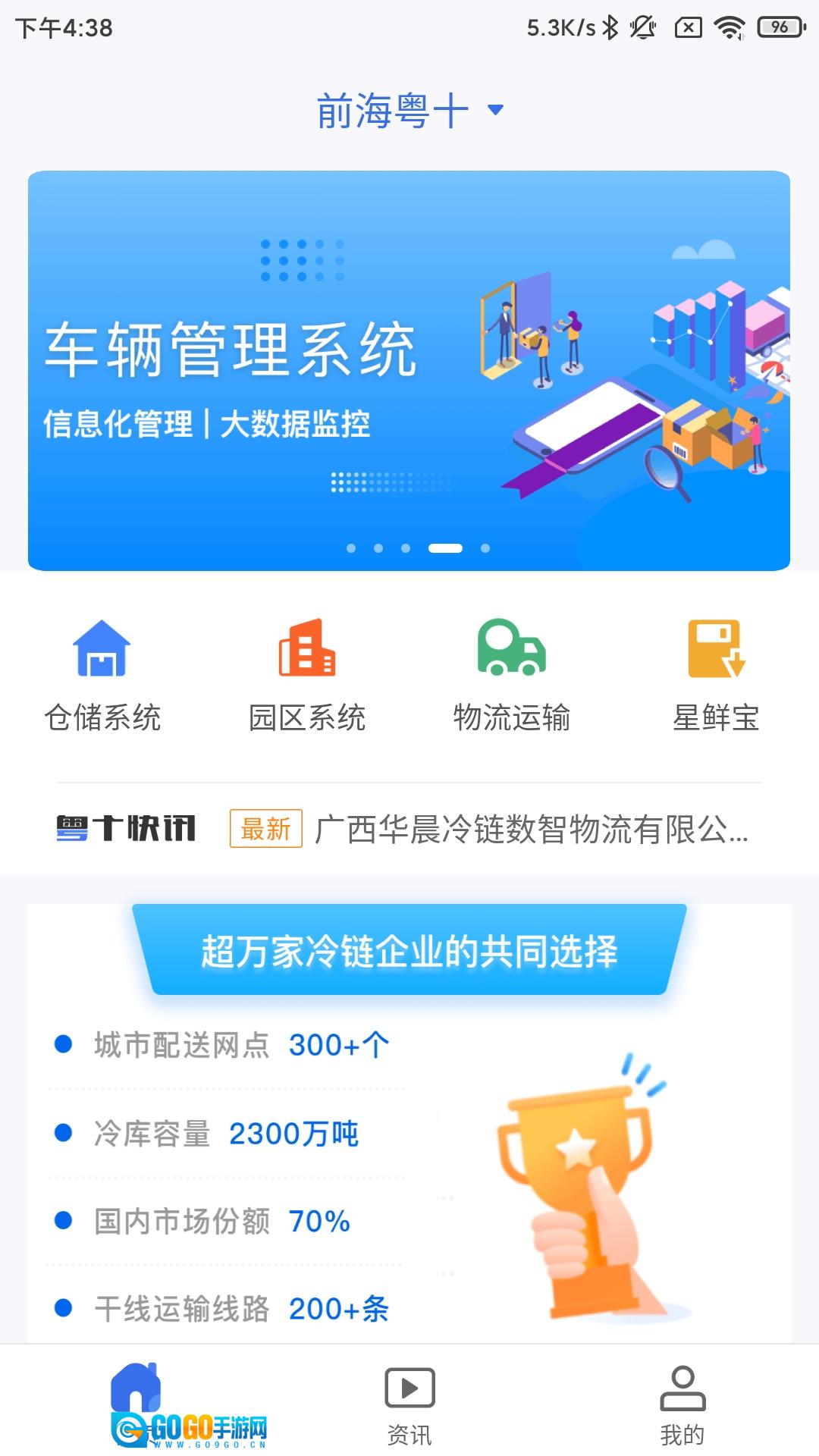The width and height of the screenshot is (819, 1456).
Task: Open the 最新 labeled tag
Action: pyautogui.click(x=265, y=829)
